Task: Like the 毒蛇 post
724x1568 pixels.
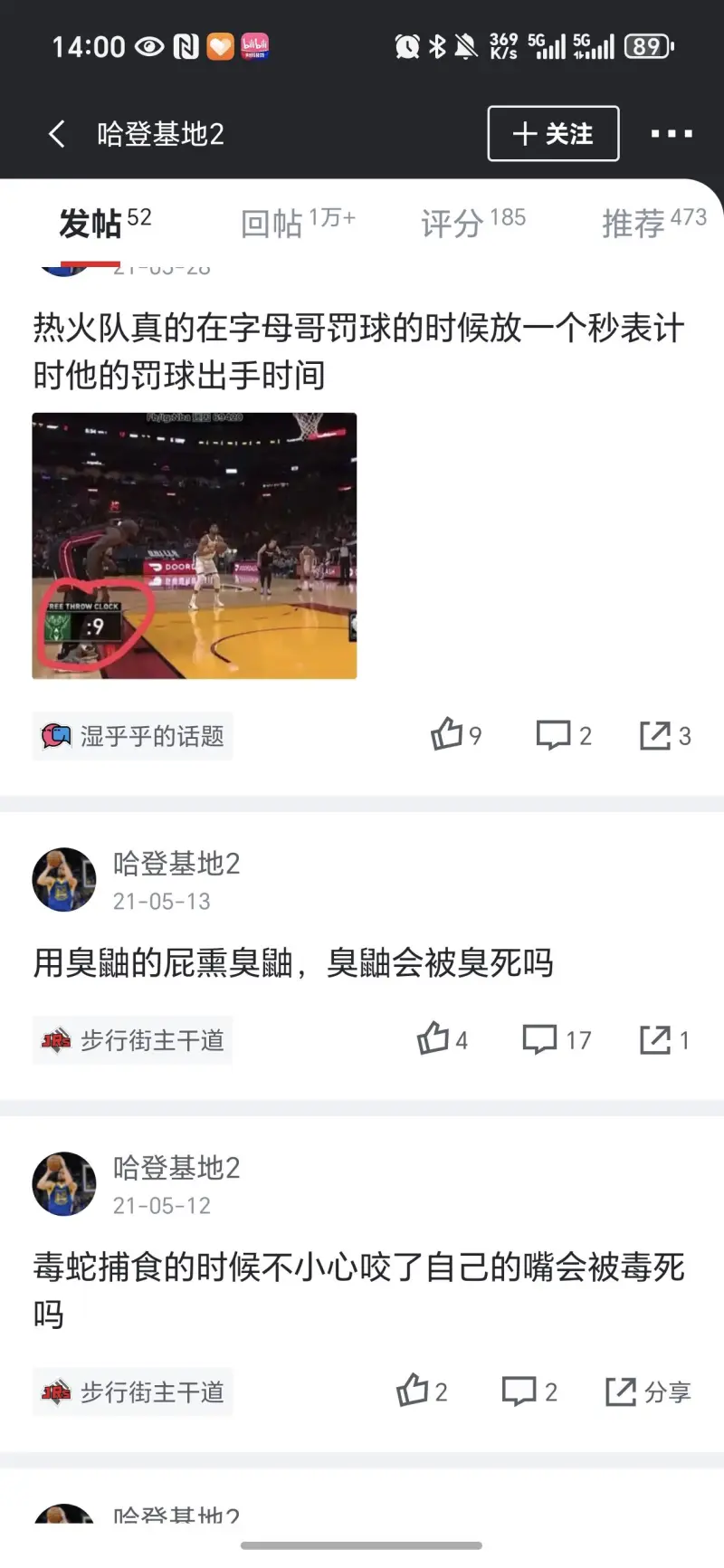Action: (x=422, y=1391)
